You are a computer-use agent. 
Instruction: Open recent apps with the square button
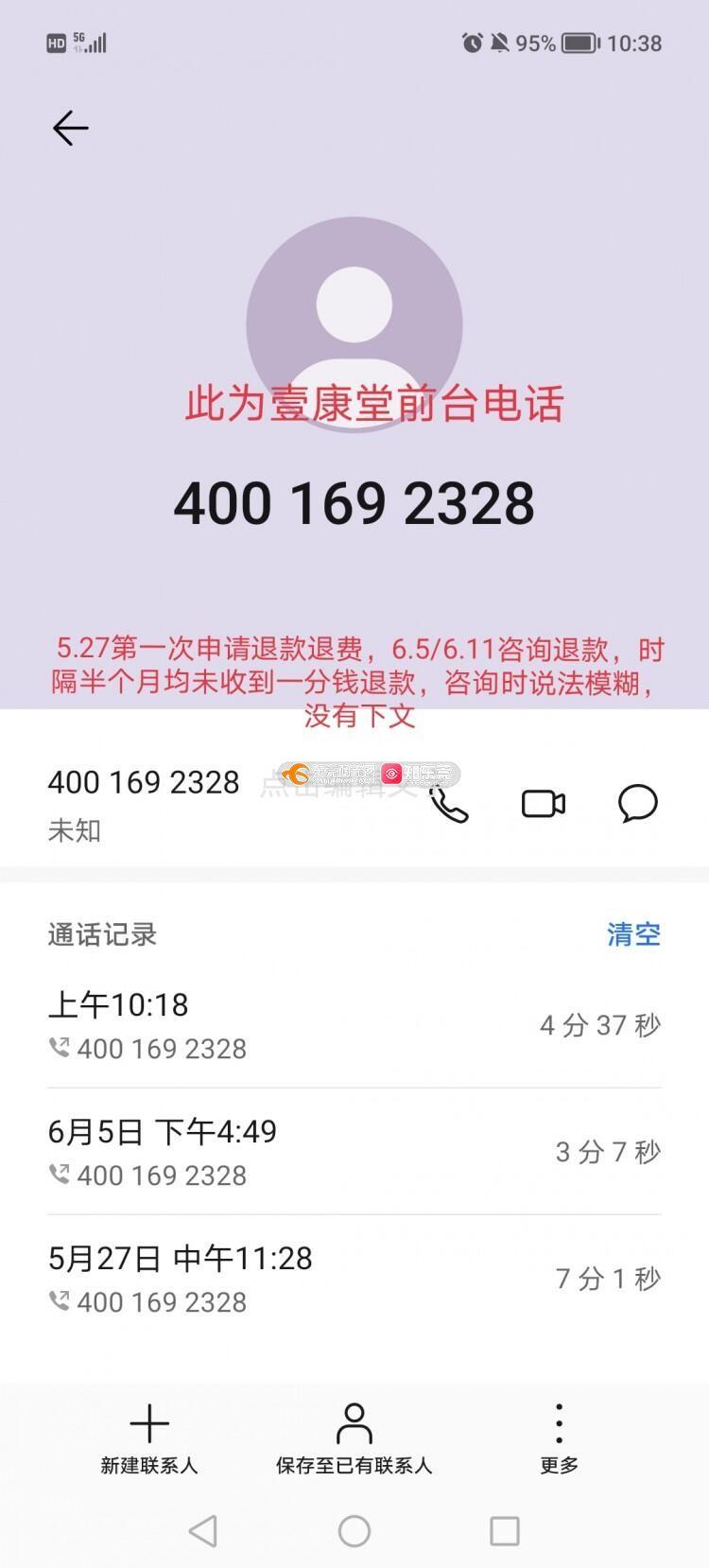click(x=505, y=1531)
